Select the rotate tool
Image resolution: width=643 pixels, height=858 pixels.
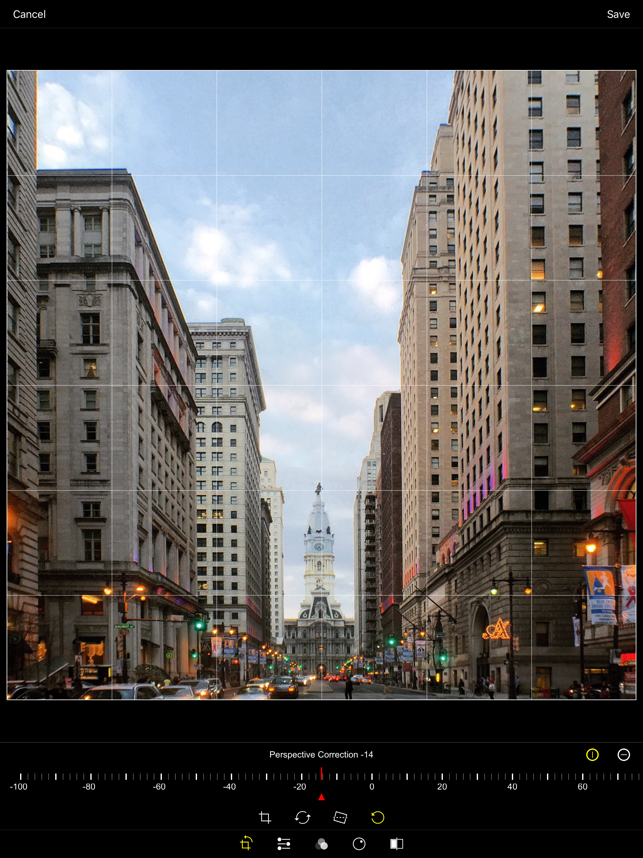point(302,817)
